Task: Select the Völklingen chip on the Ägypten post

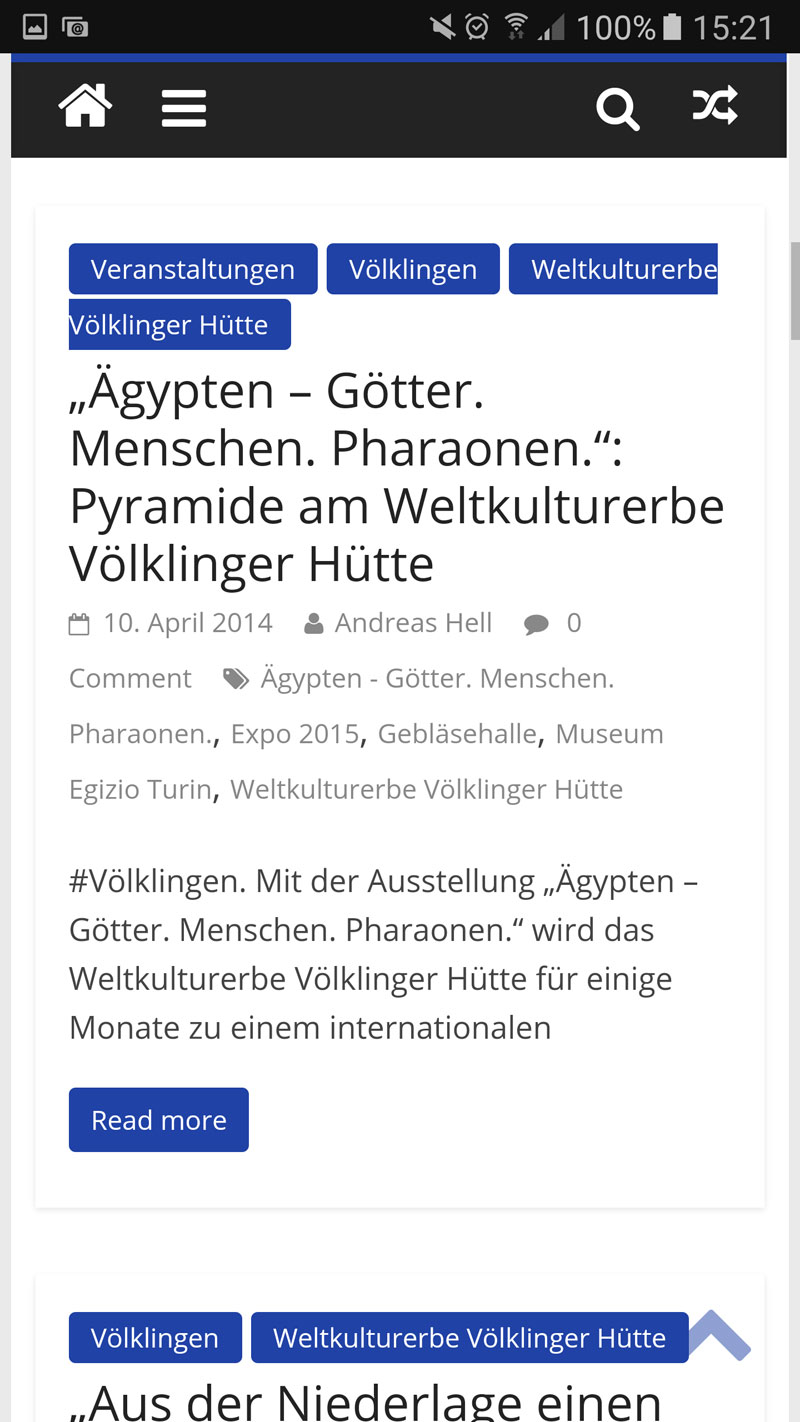Action: click(413, 269)
